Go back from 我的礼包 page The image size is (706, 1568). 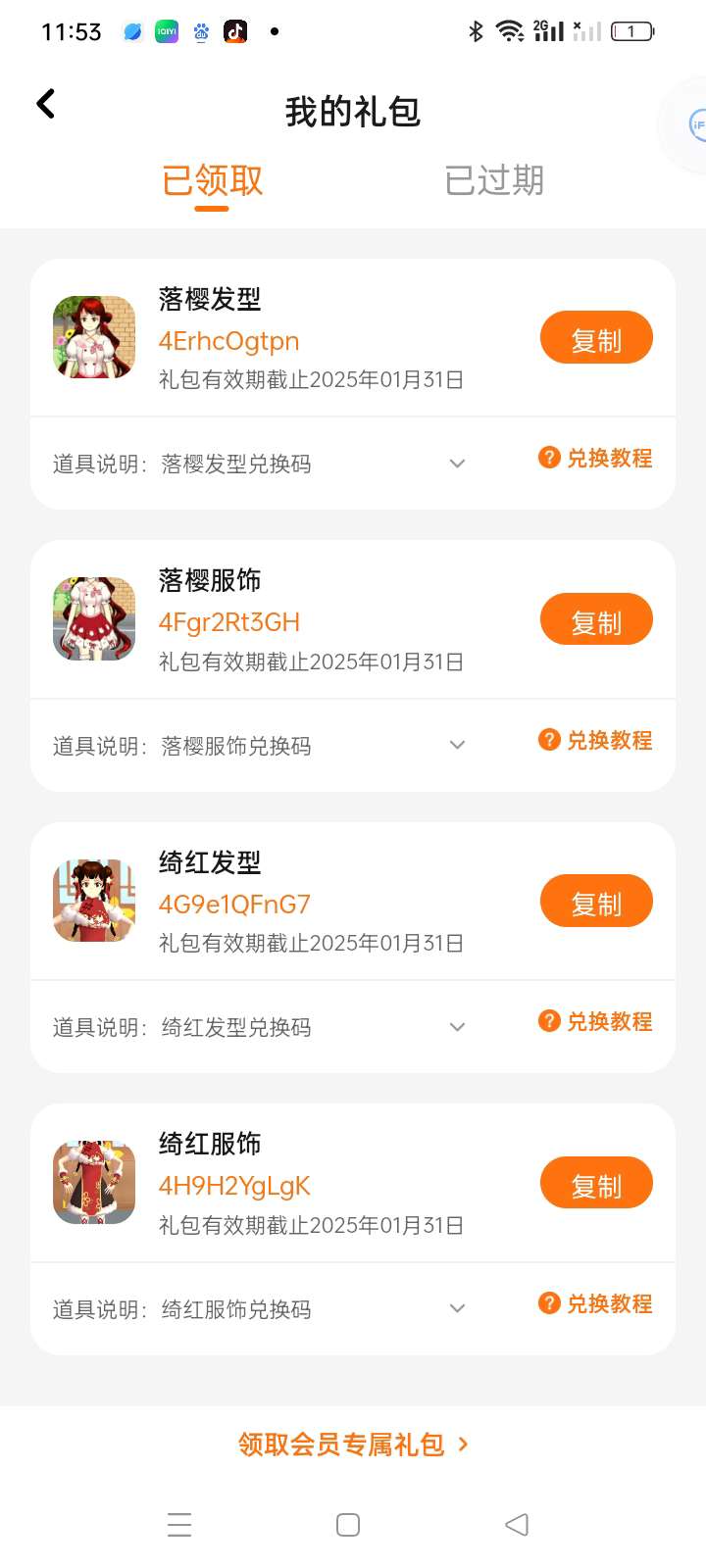pos(46,104)
